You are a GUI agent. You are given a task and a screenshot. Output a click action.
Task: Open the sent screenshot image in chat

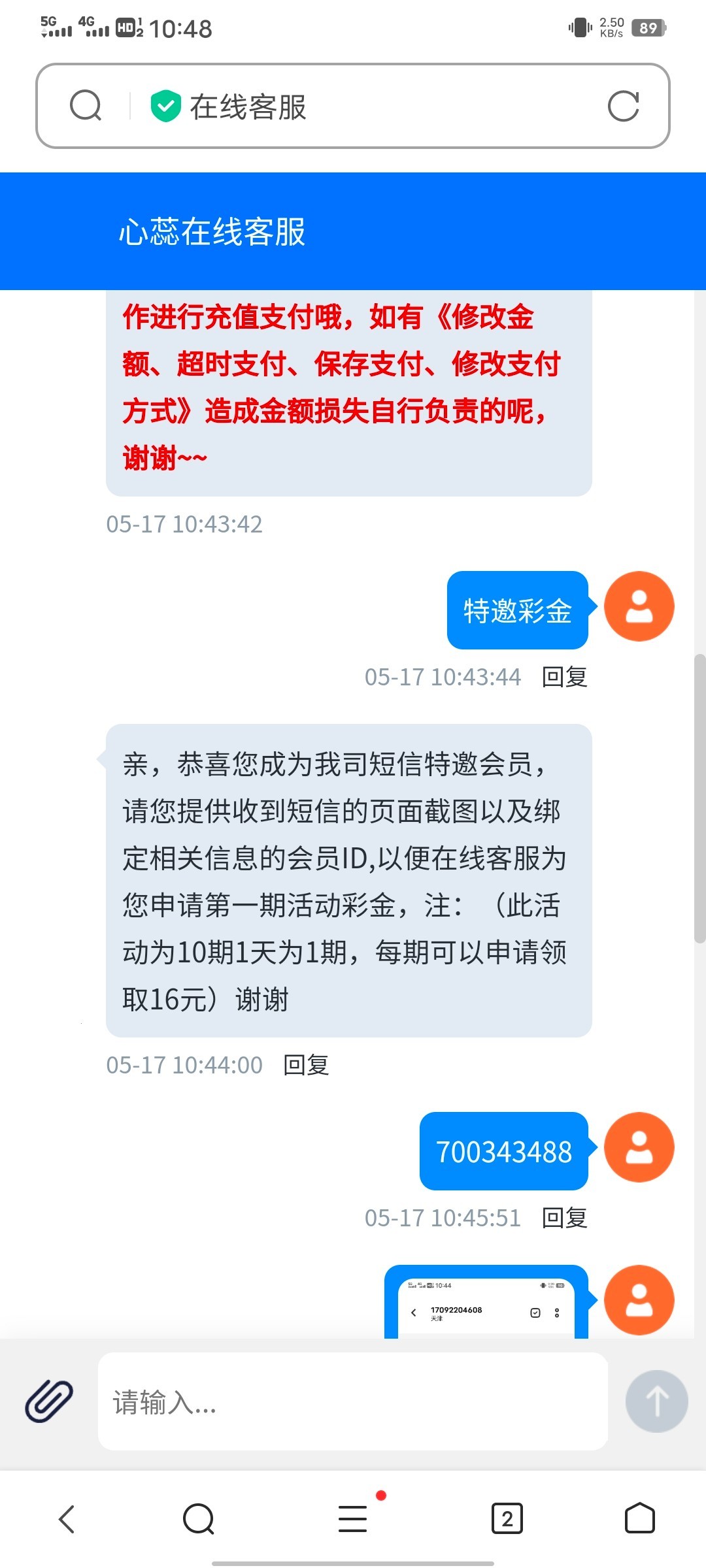pos(486,1304)
